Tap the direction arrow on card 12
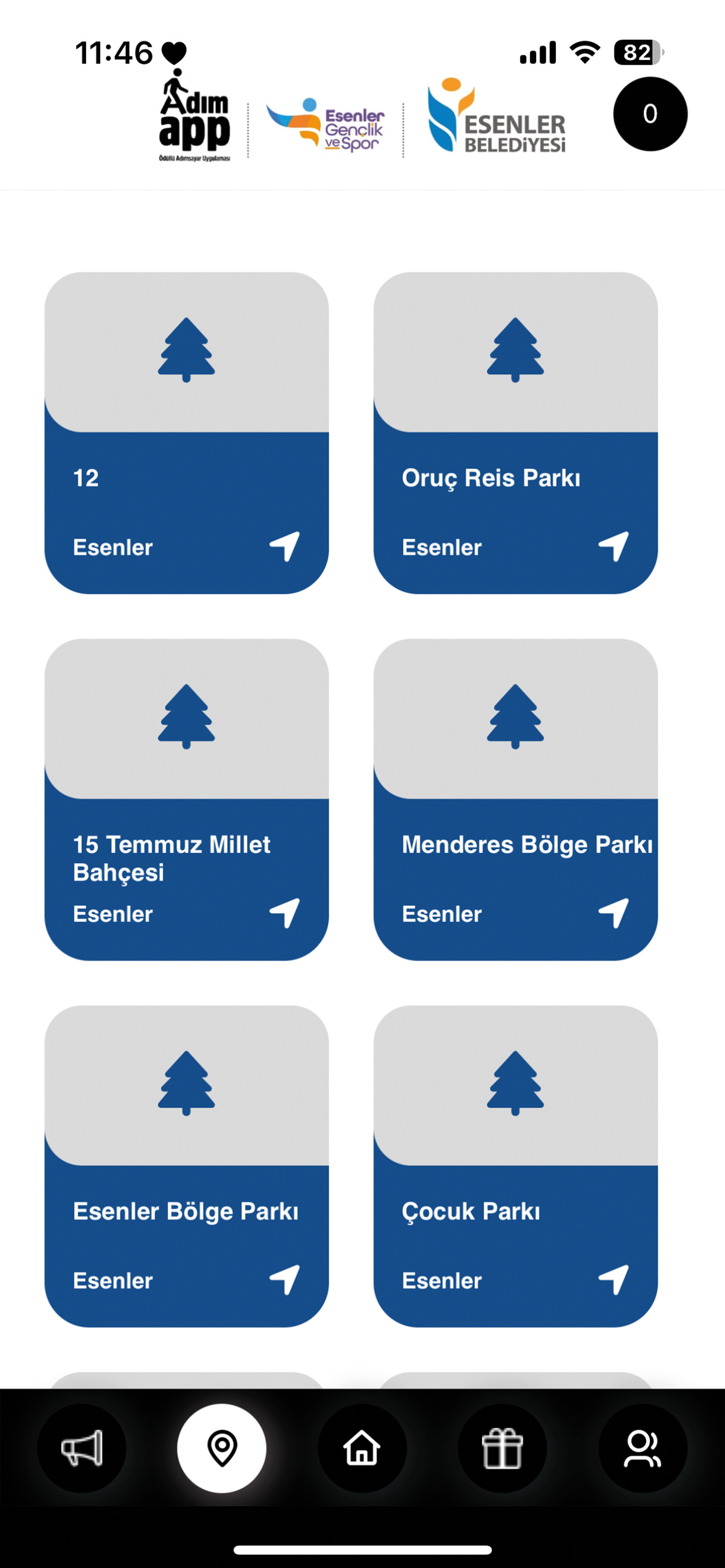The height and width of the screenshot is (1568, 725). coord(284,546)
